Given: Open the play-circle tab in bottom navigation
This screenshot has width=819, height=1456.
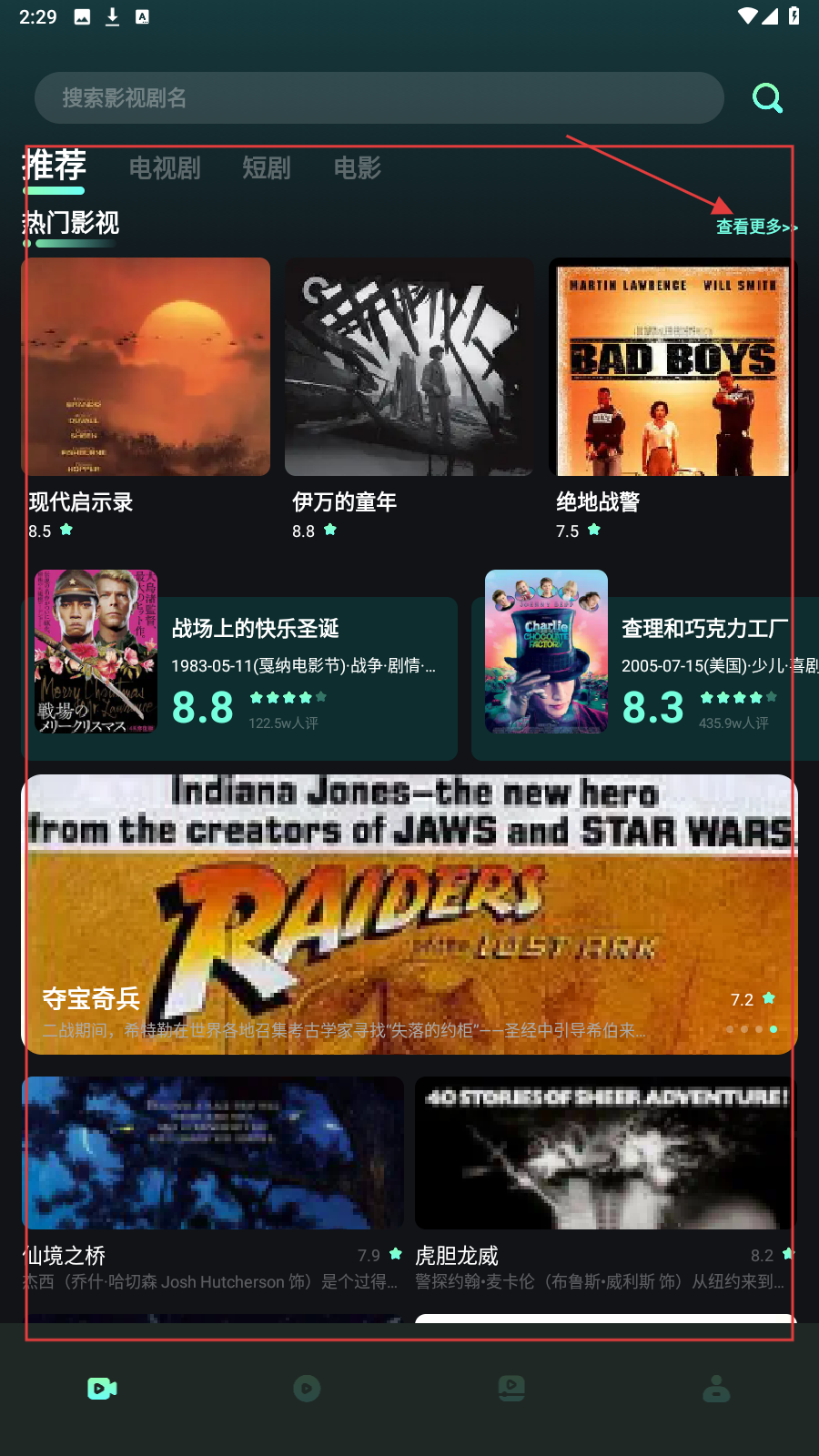Looking at the screenshot, I should tap(307, 1389).
